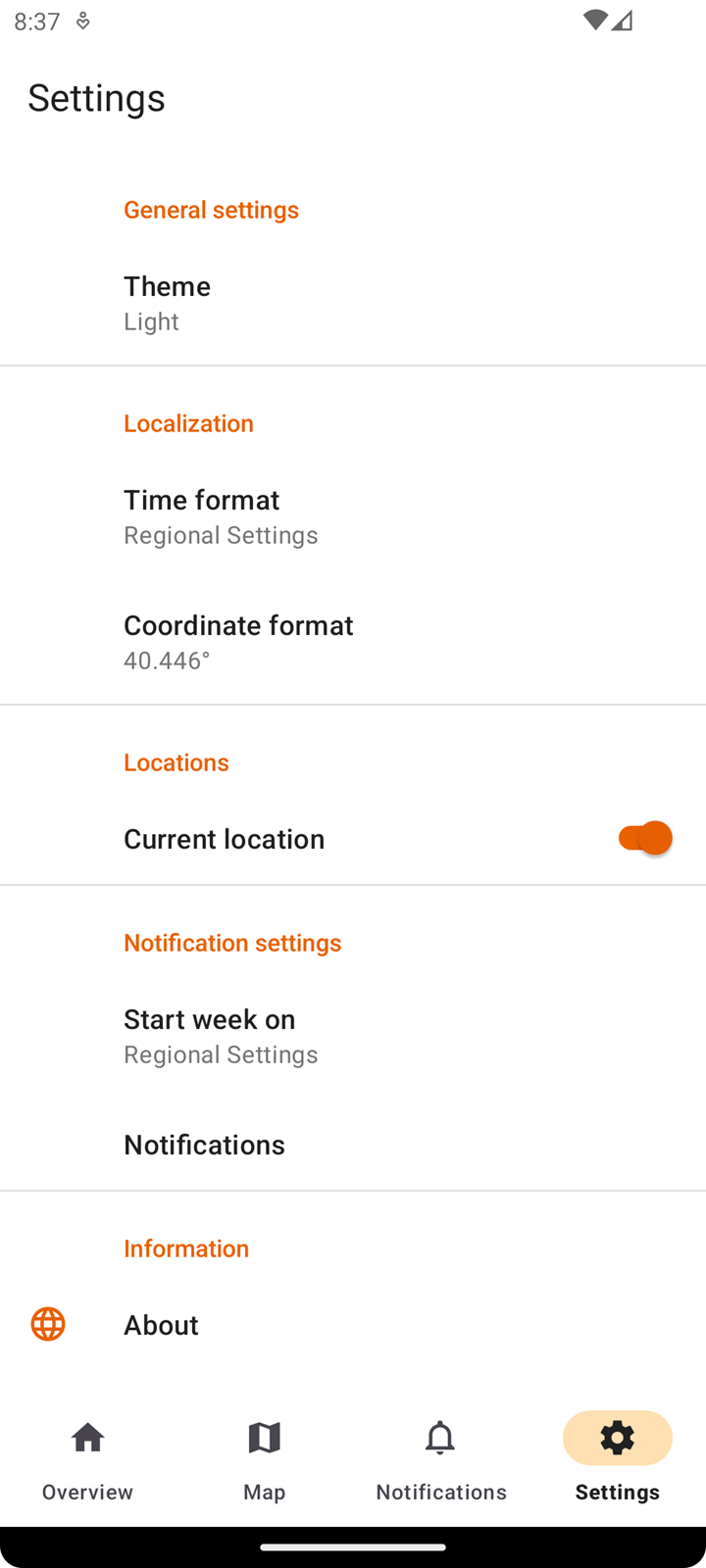This screenshot has width=706, height=1568.
Task: Switch to the Overview tab
Action: 88,1460
